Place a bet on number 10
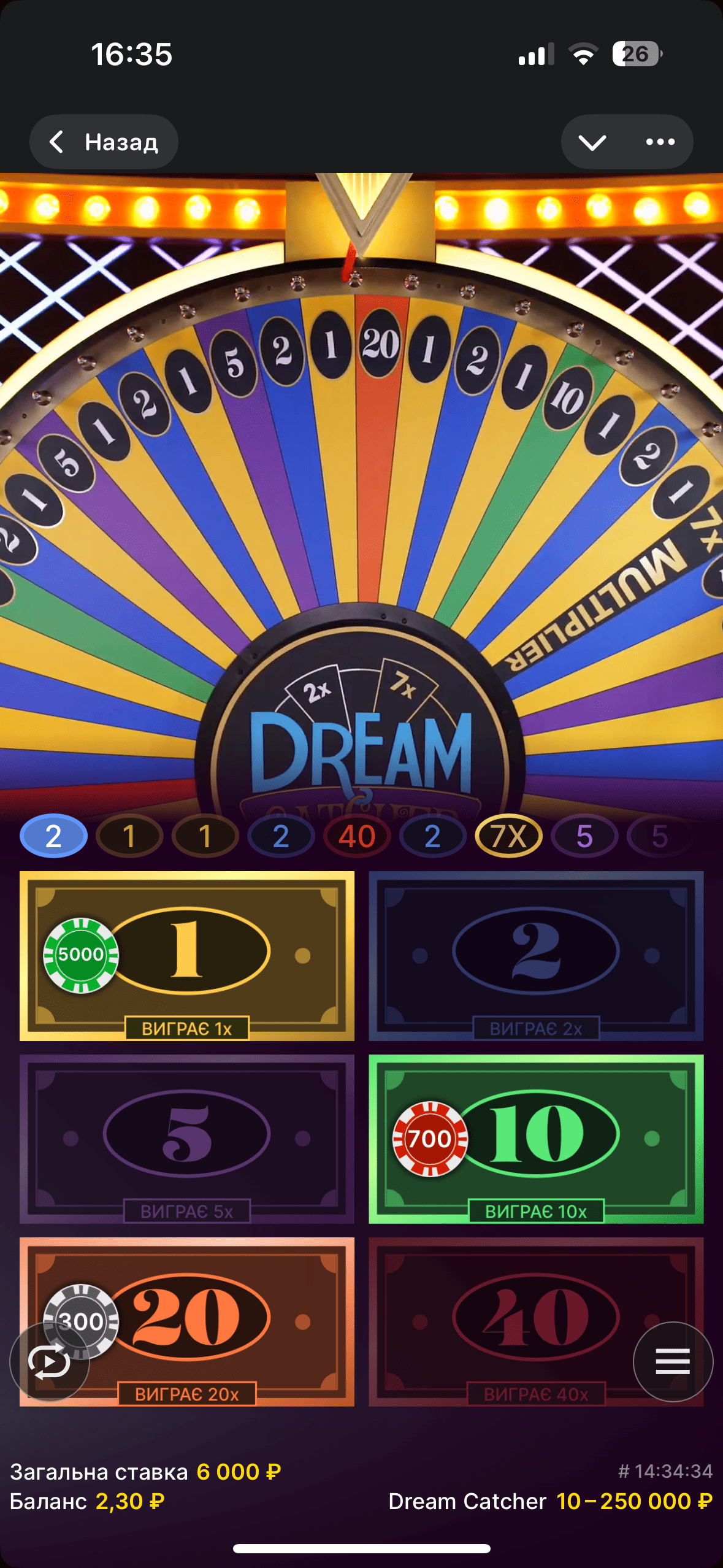Screen dimensions: 723x1568 point(536,1138)
